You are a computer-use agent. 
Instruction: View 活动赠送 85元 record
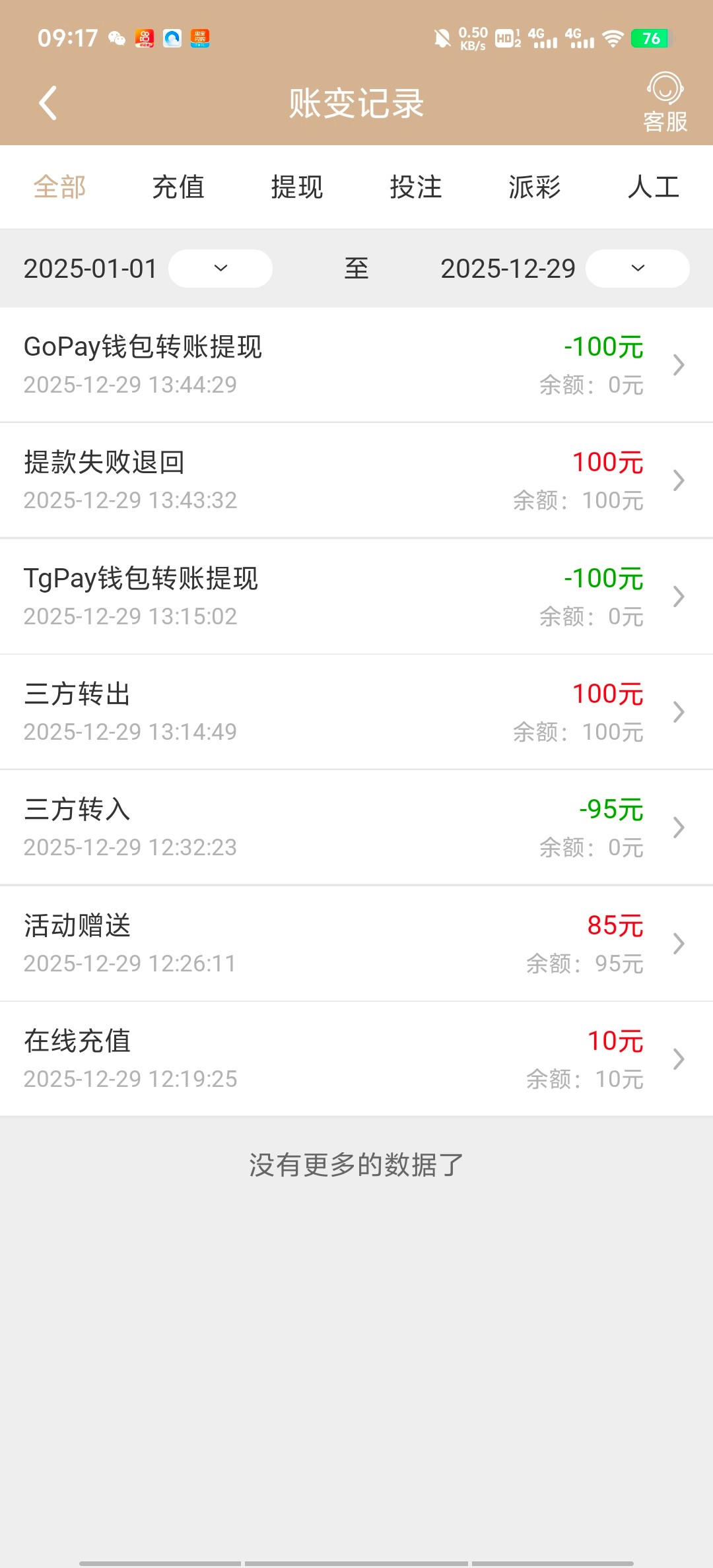pyautogui.click(x=356, y=944)
